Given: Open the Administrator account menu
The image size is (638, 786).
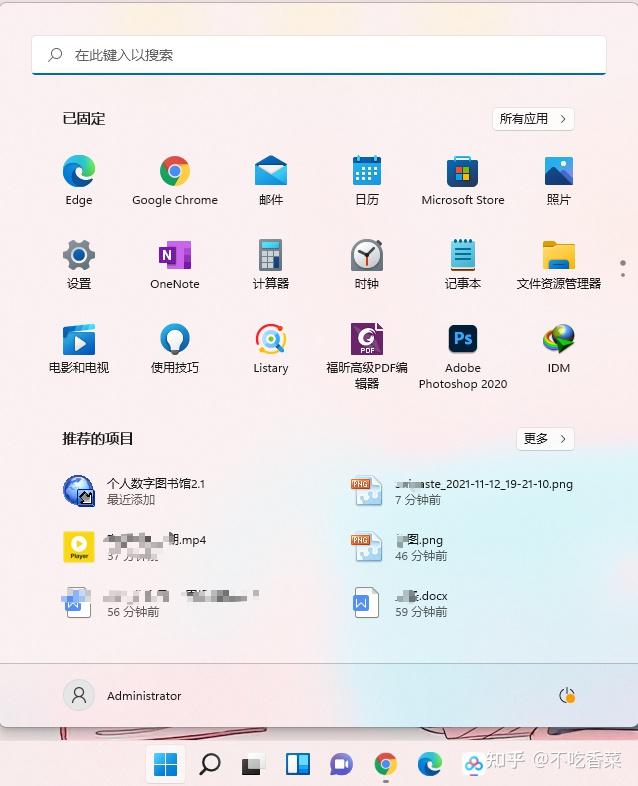Looking at the screenshot, I should [123, 695].
